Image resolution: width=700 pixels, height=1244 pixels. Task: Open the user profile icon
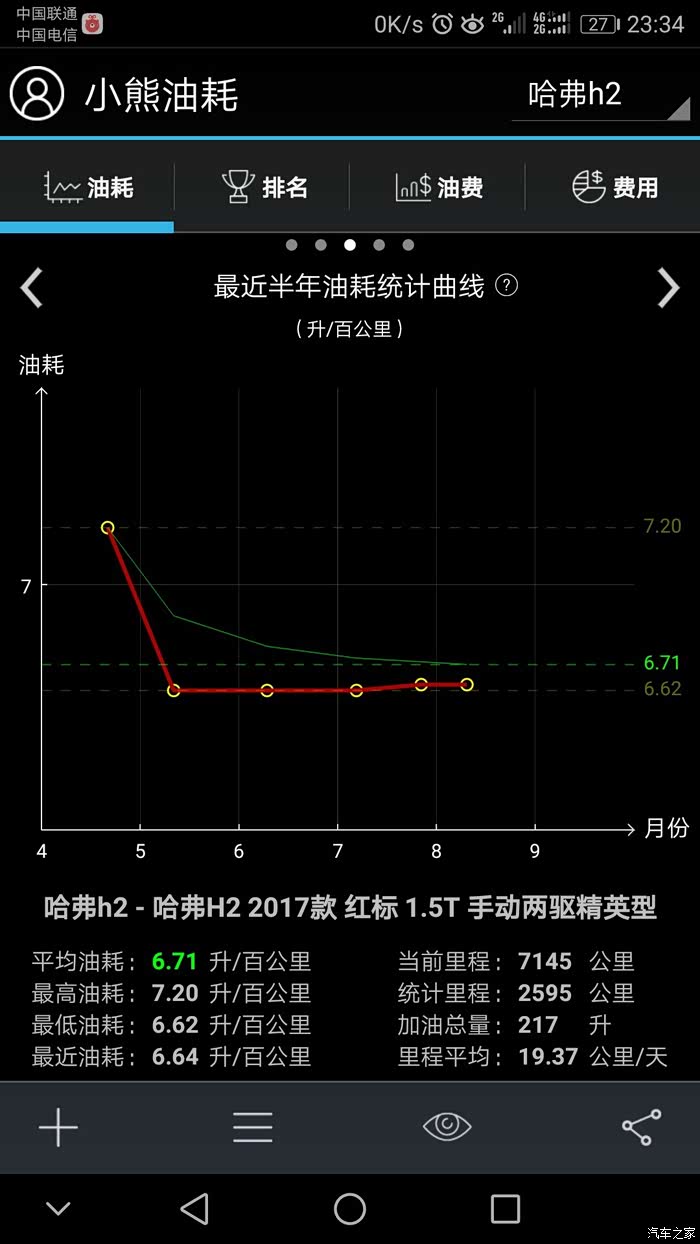pos(37,94)
